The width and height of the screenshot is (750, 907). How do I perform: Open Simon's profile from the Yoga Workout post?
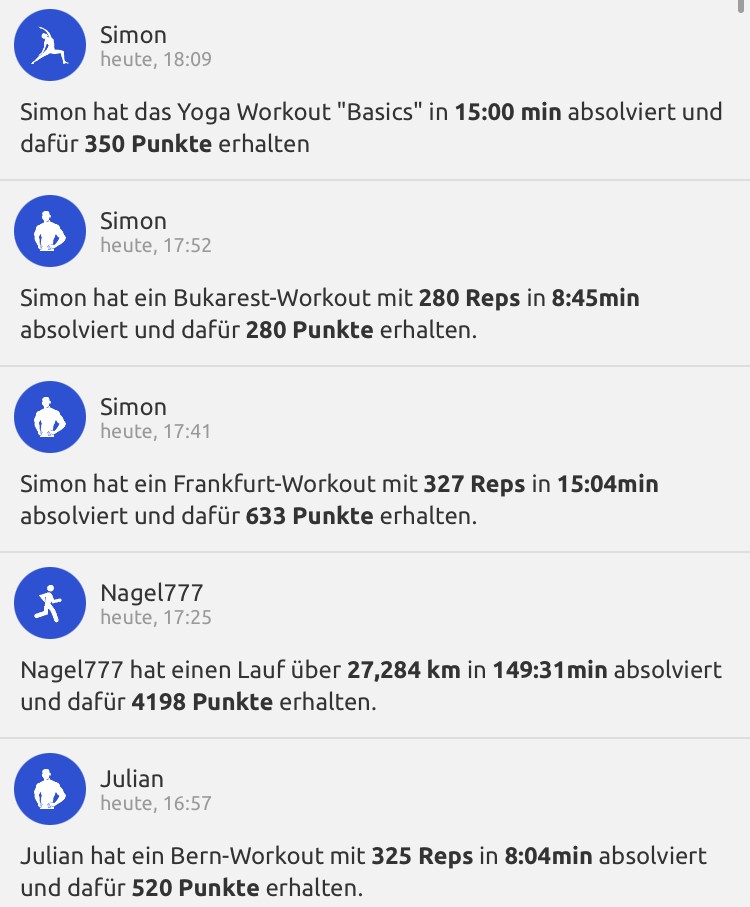point(49,44)
